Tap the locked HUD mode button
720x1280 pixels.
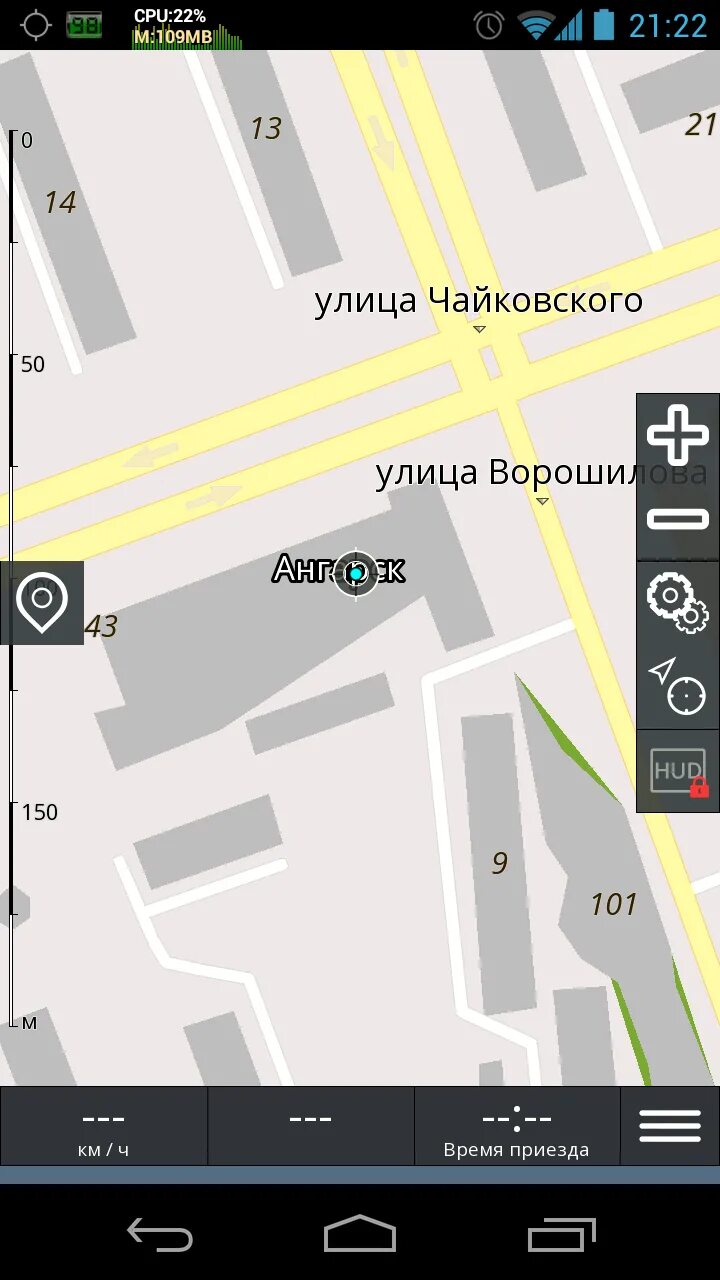(678, 771)
